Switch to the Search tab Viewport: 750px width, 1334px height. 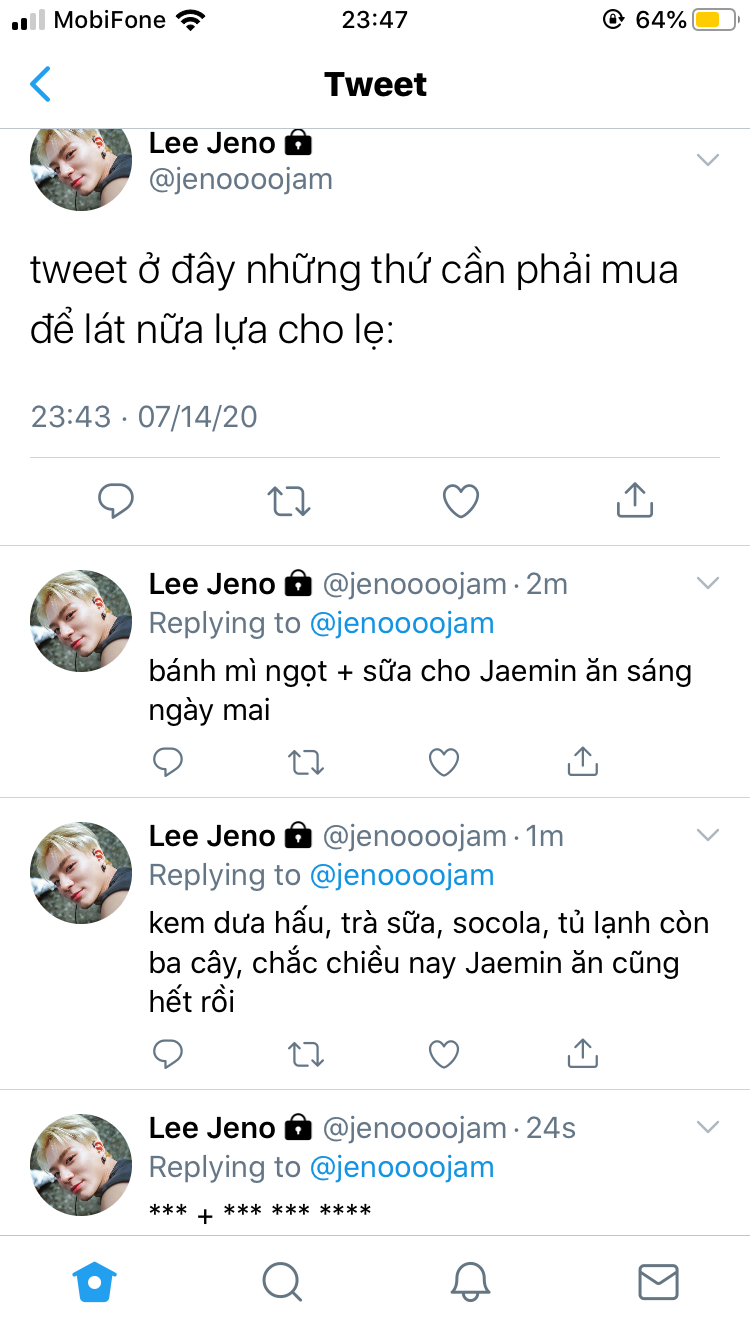point(282,1281)
